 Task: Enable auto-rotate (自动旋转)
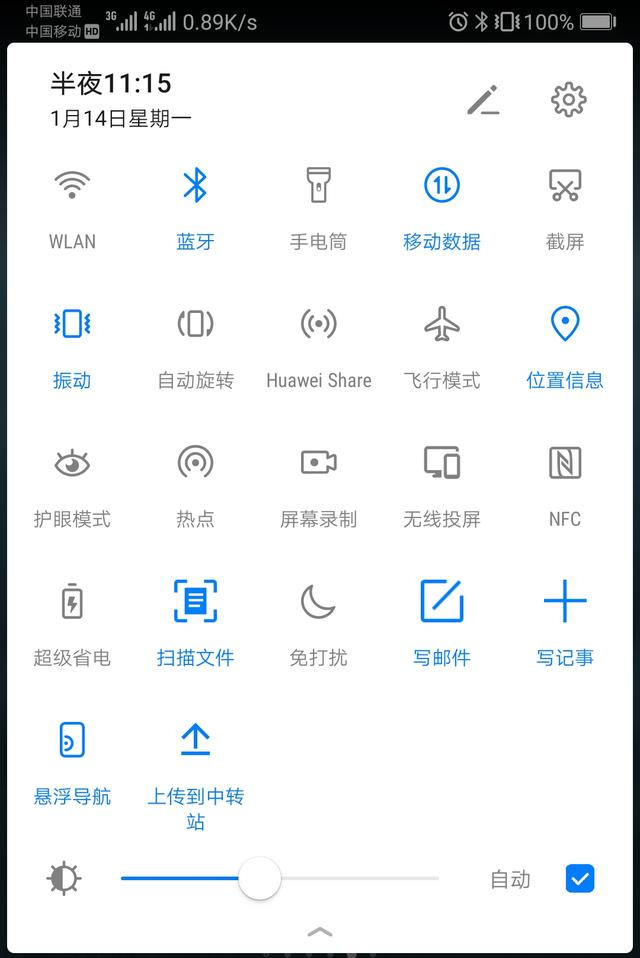(x=195, y=324)
